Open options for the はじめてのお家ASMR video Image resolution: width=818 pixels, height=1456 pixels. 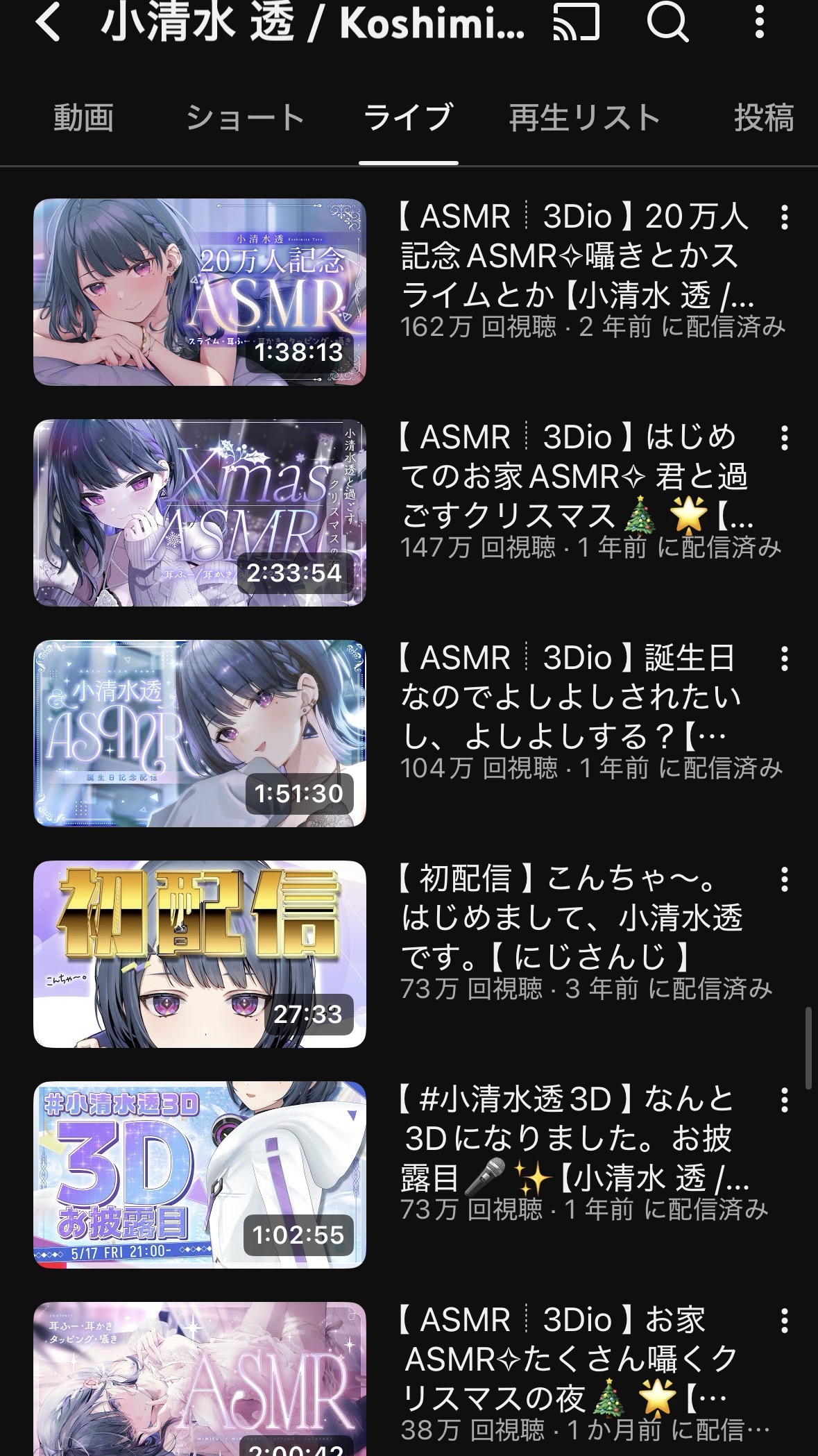(784, 439)
